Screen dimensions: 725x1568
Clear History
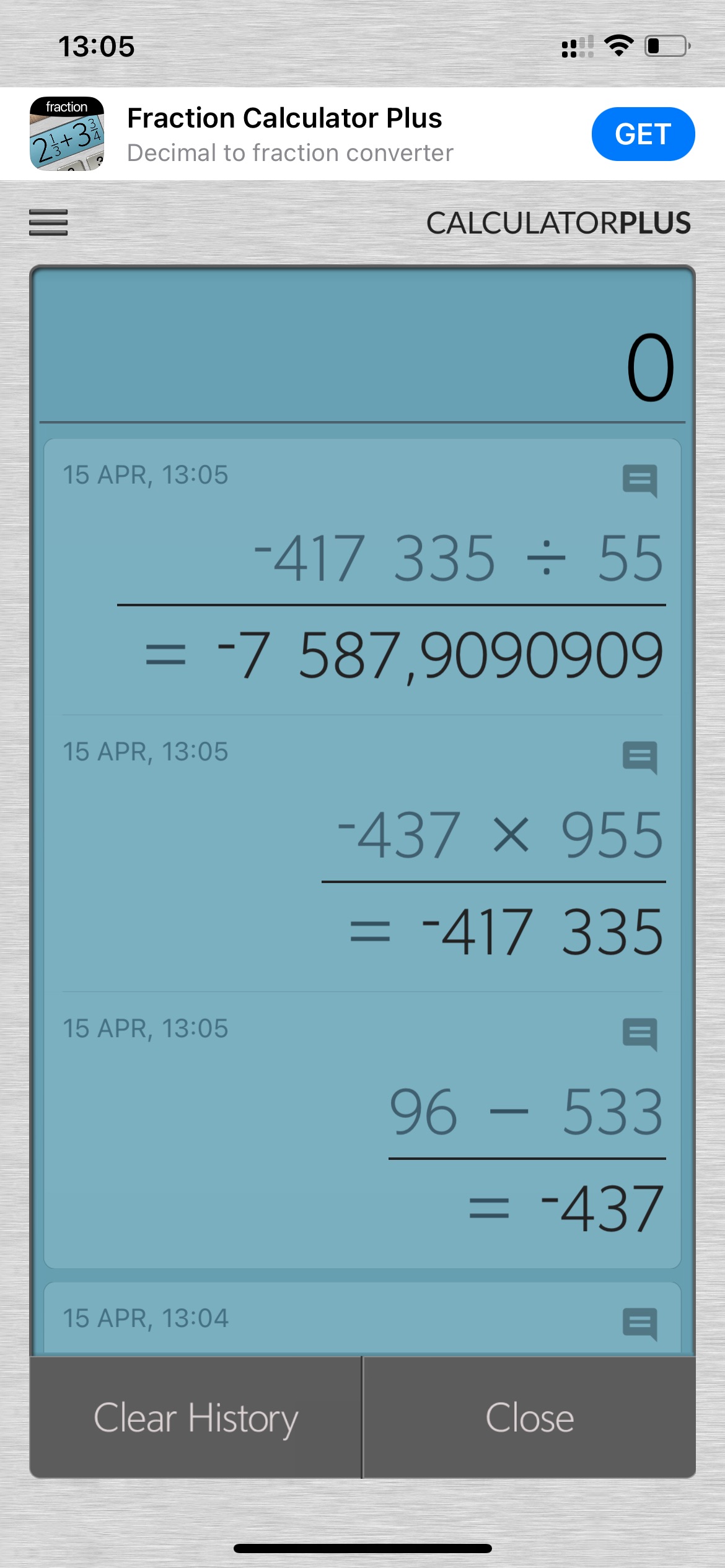(x=196, y=1418)
